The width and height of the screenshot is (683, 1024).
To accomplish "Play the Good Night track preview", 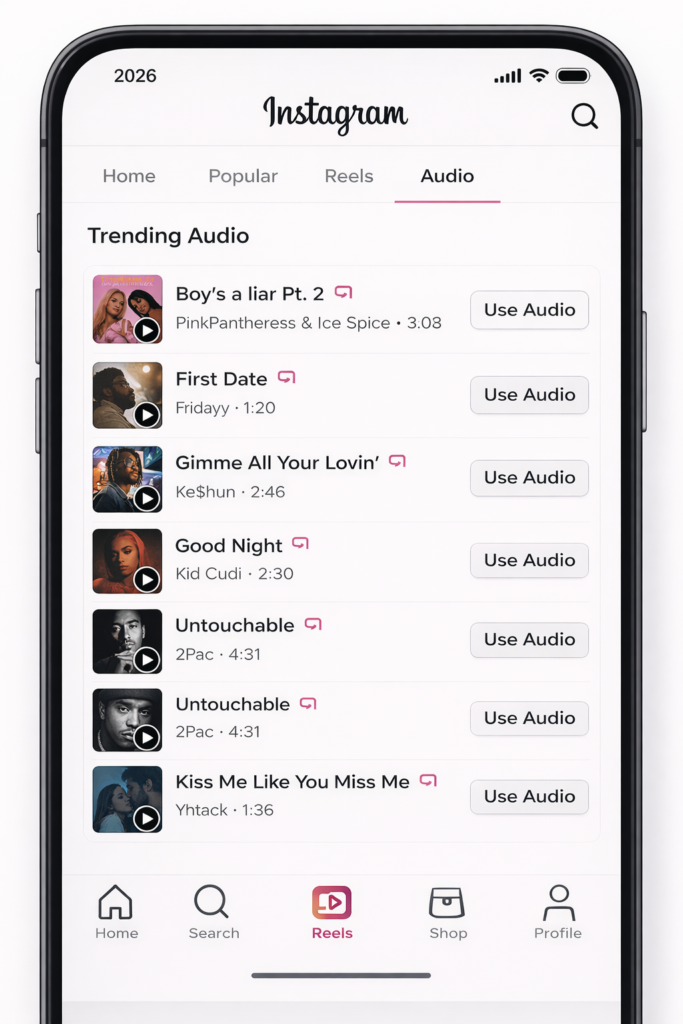I will [x=147, y=579].
